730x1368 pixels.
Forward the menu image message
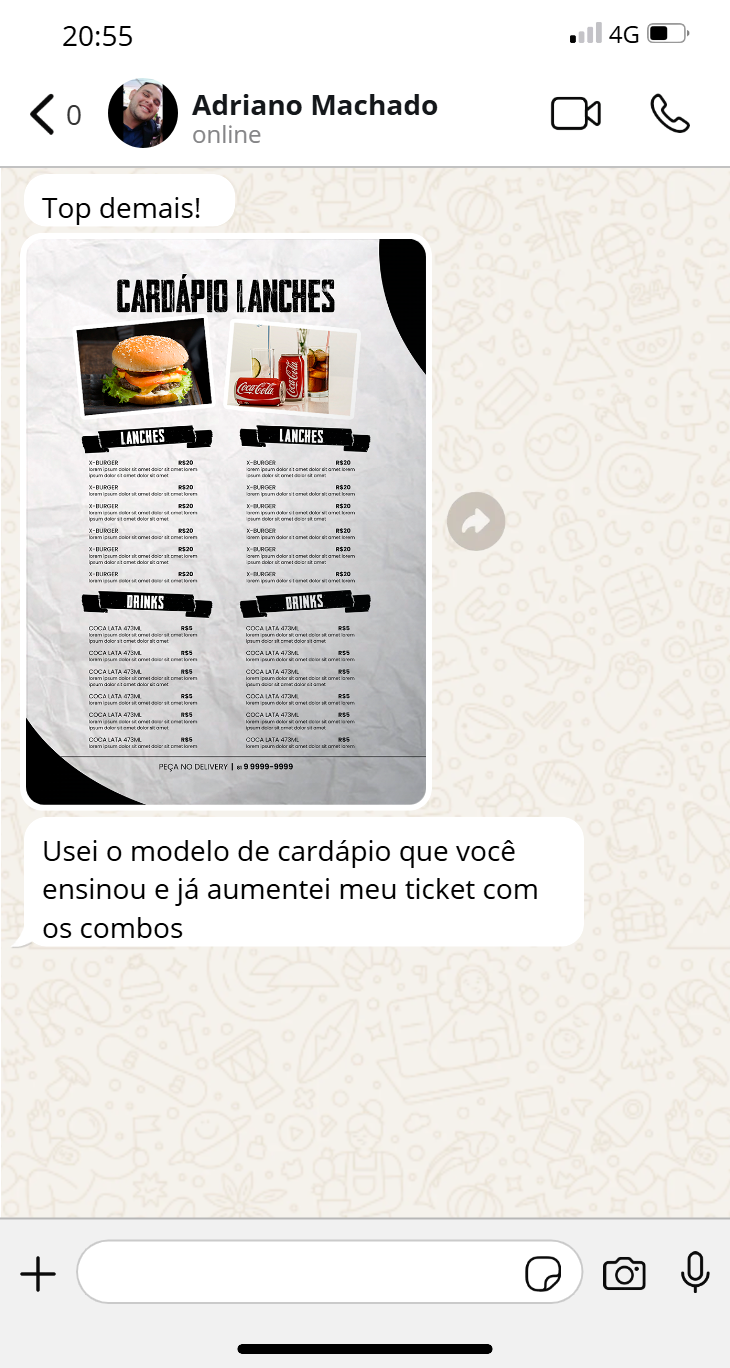476,521
